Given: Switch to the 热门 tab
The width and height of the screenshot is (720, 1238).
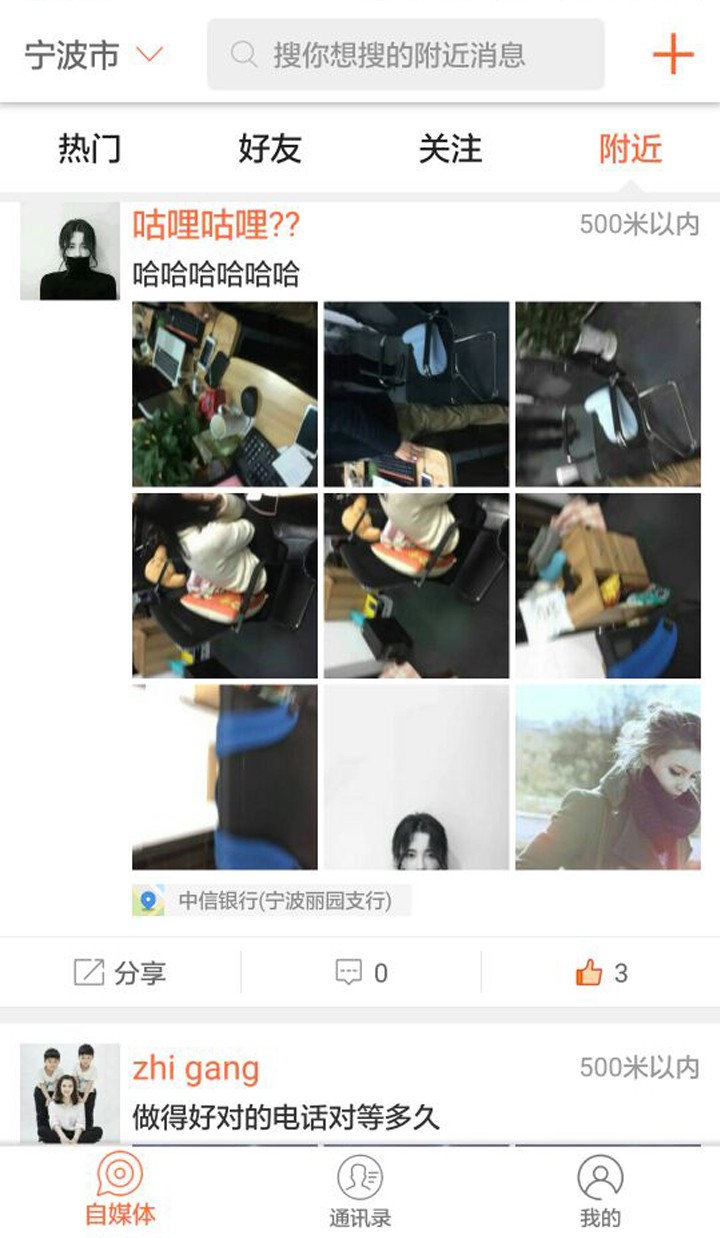Looking at the screenshot, I should click(88, 148).
